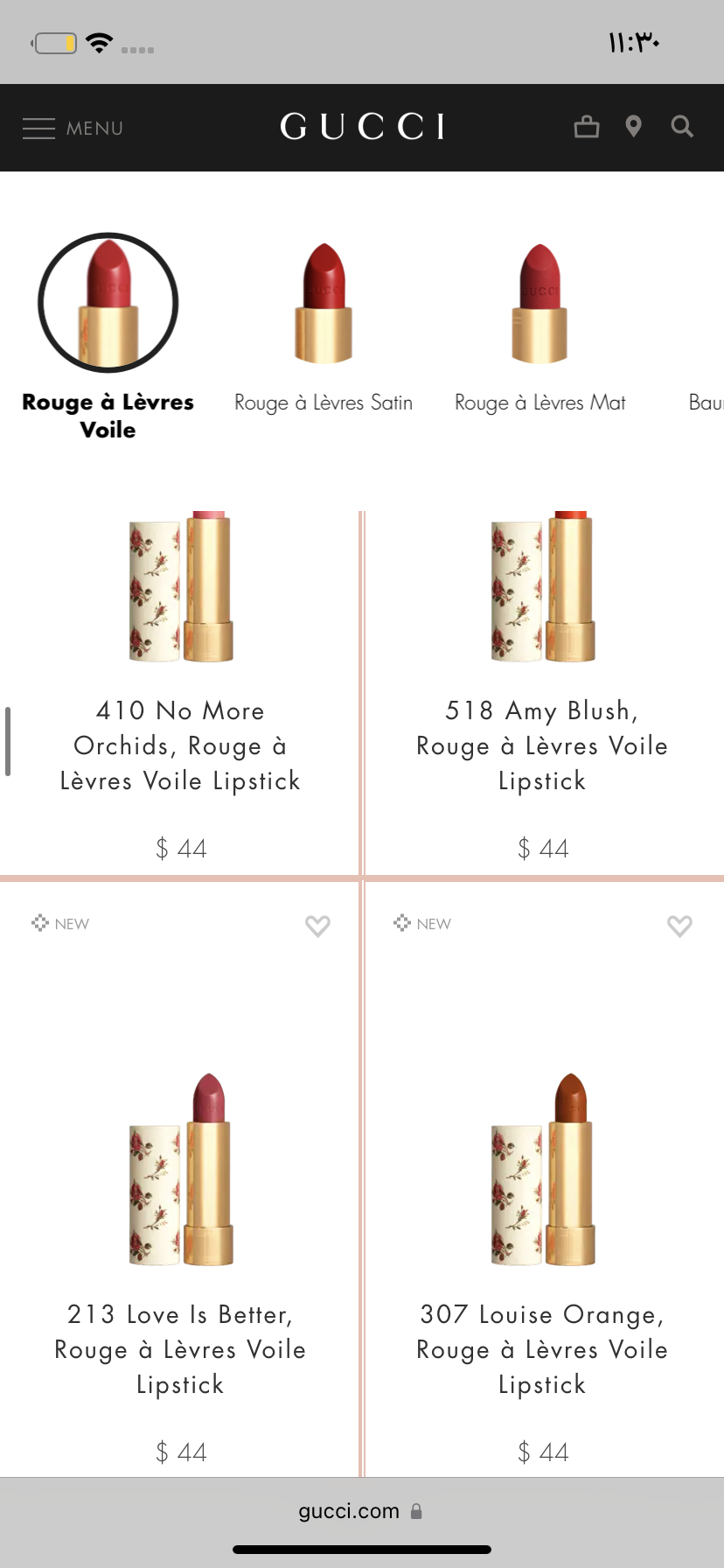Viewport: 724px width, 1568px height.
Task: Save 307 Louise Orange to wishlist
Action: [x=679, y=926]
